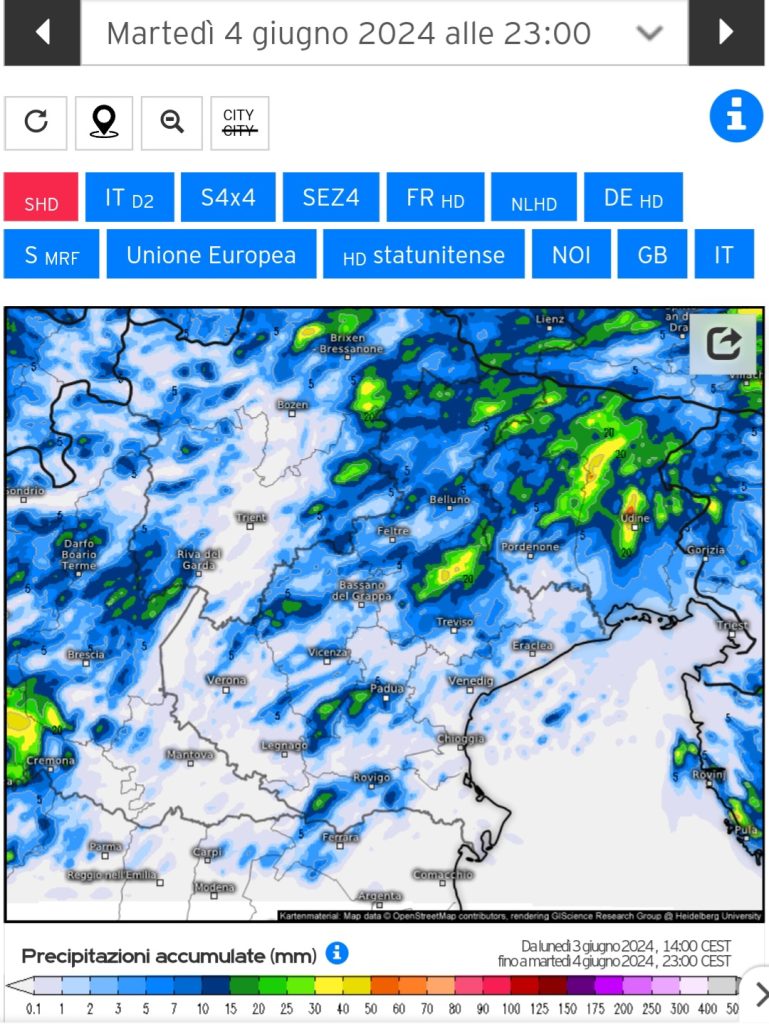Tap the location pin icon
769x1024 pixels.
pyautogui.click(x=104, y=123)
